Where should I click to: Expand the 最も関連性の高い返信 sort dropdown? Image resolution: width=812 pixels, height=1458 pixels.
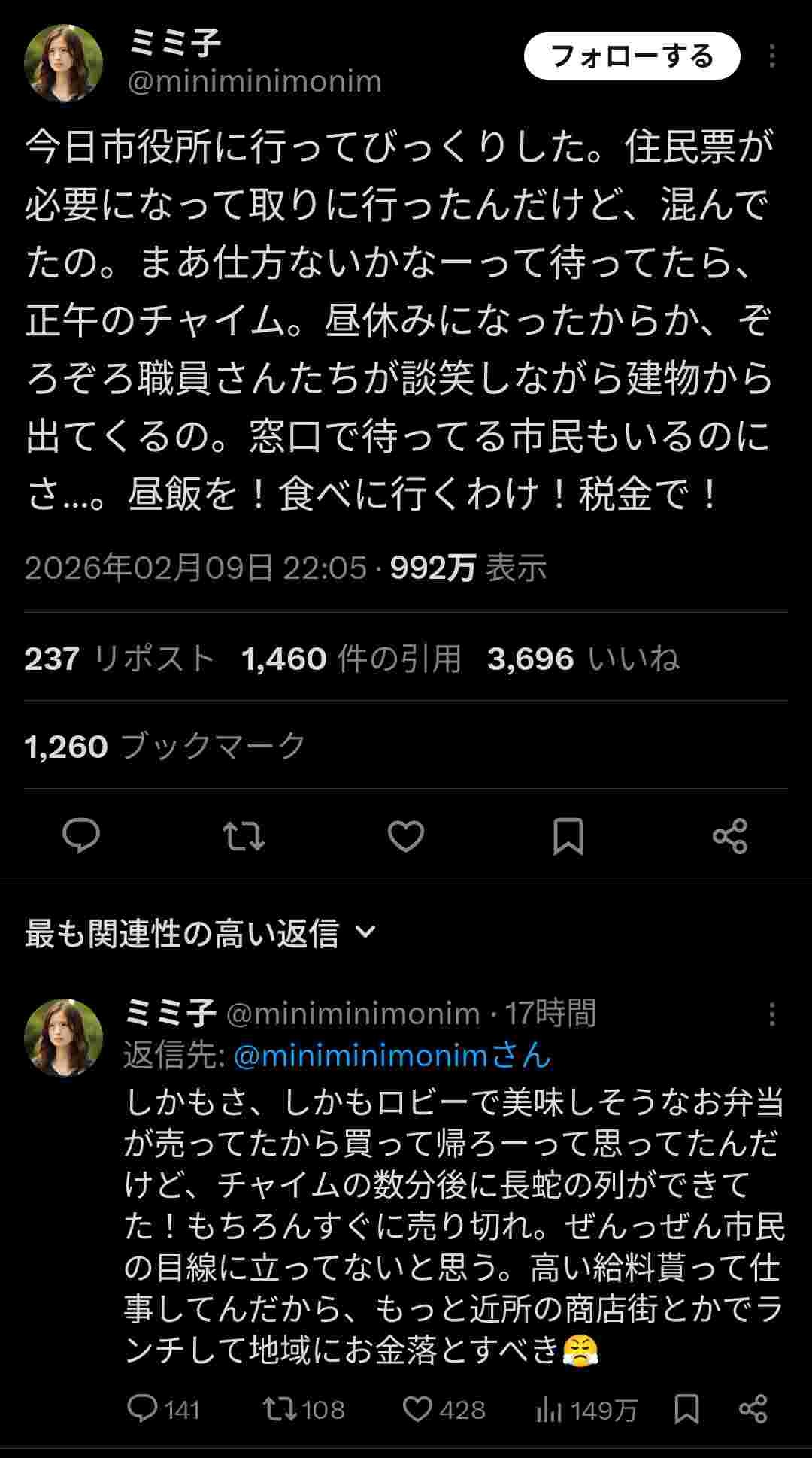tap(200, 934)
